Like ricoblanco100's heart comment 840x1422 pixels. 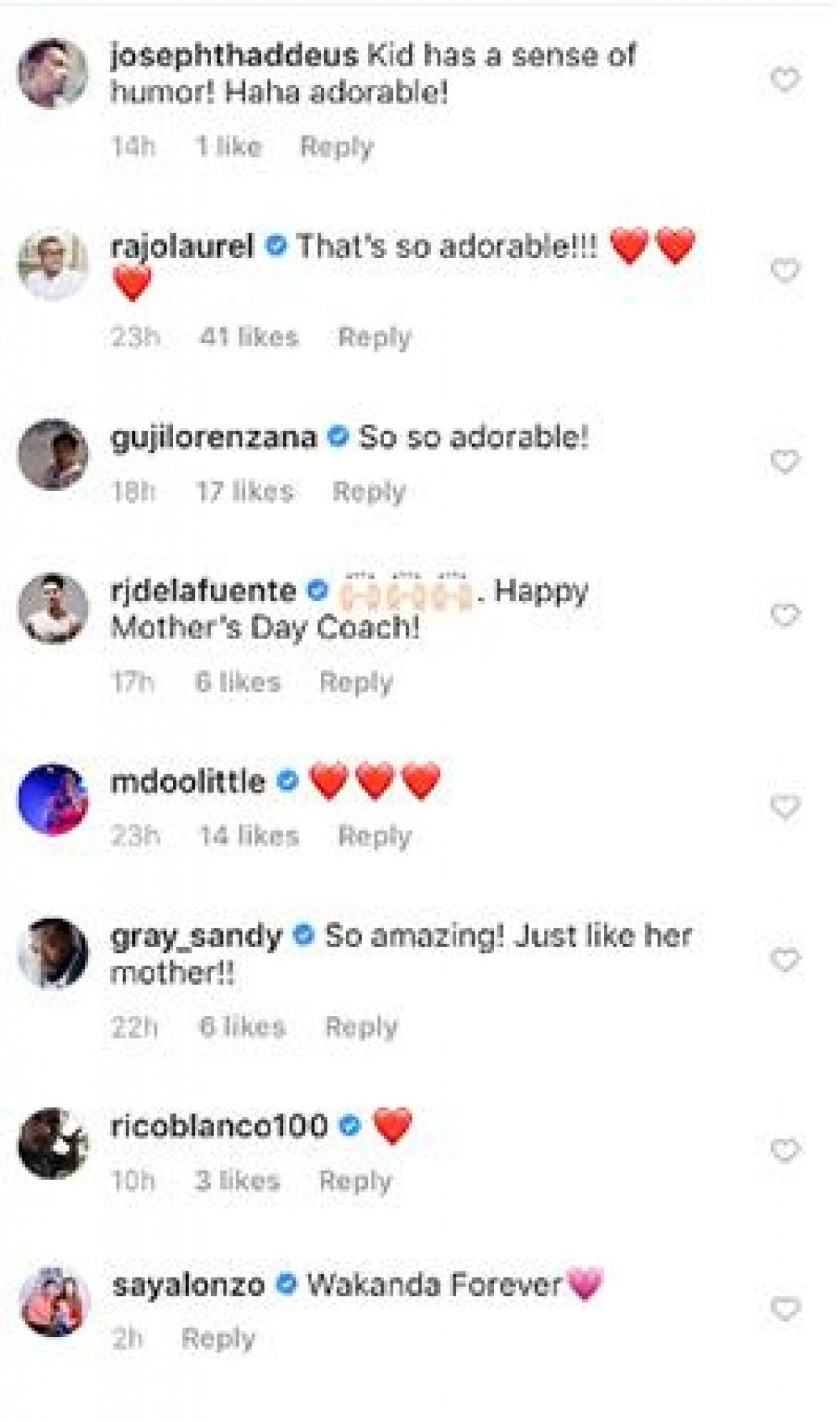click(785, 1151)
